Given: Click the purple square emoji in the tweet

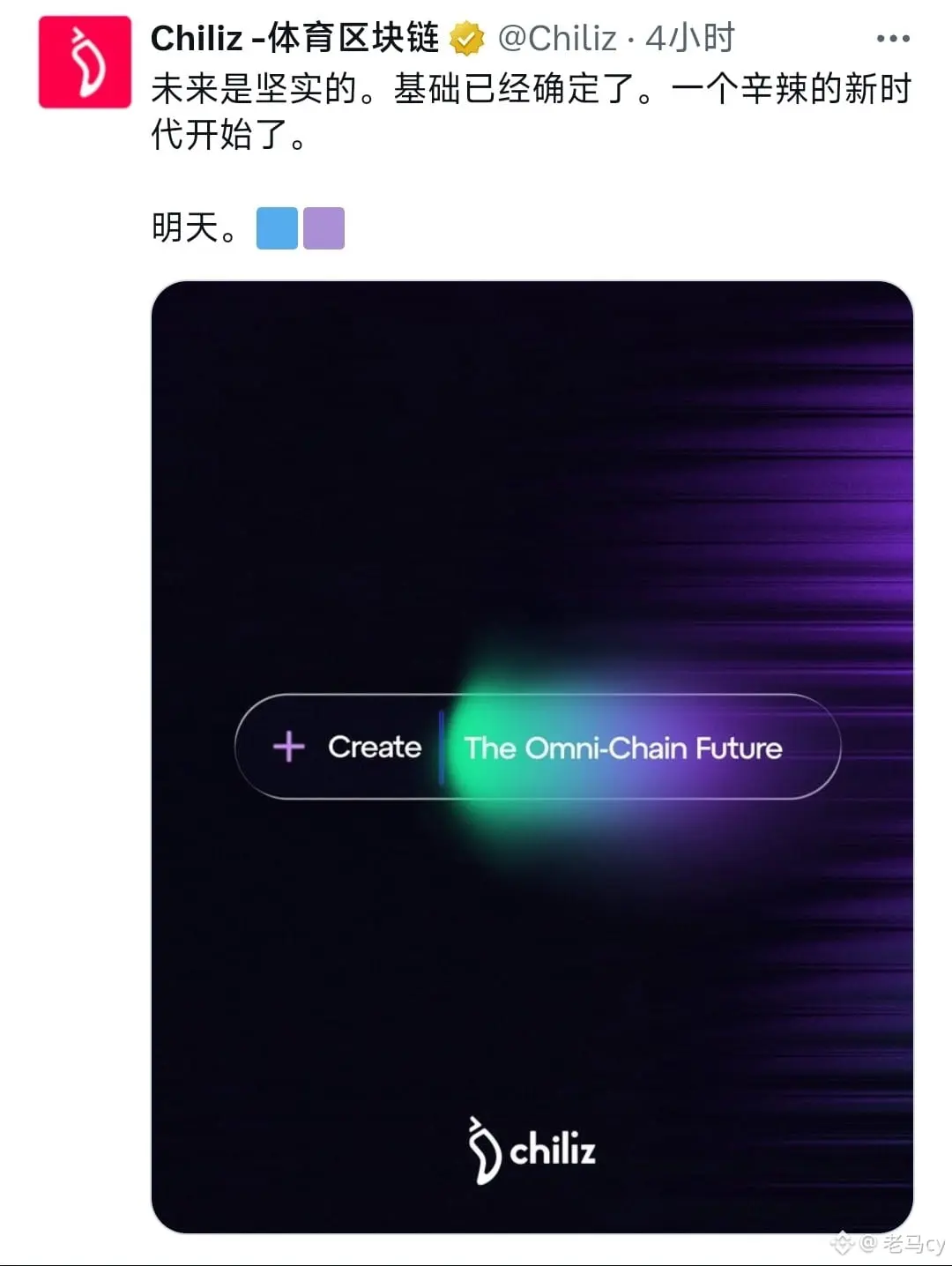Looking at the screenshot, I should (323, 227).
